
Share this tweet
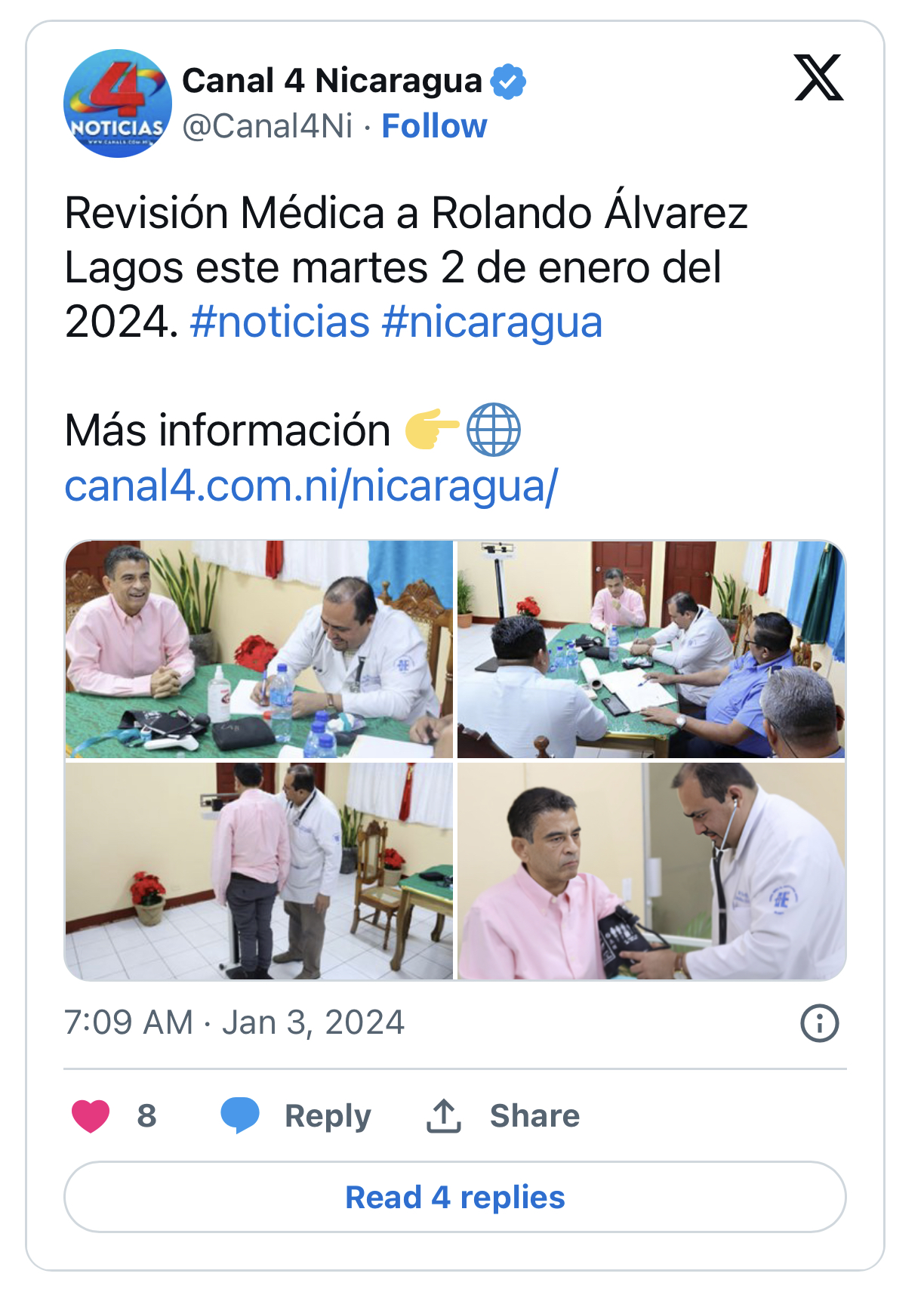(x=504, y=1115)
